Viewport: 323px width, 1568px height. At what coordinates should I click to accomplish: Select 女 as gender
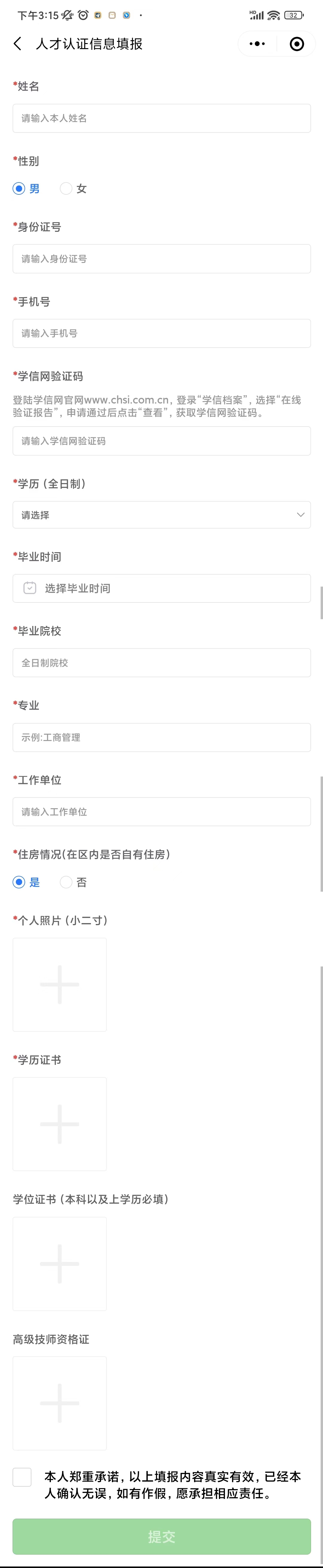pyautogui.click(x=66, y=189)
